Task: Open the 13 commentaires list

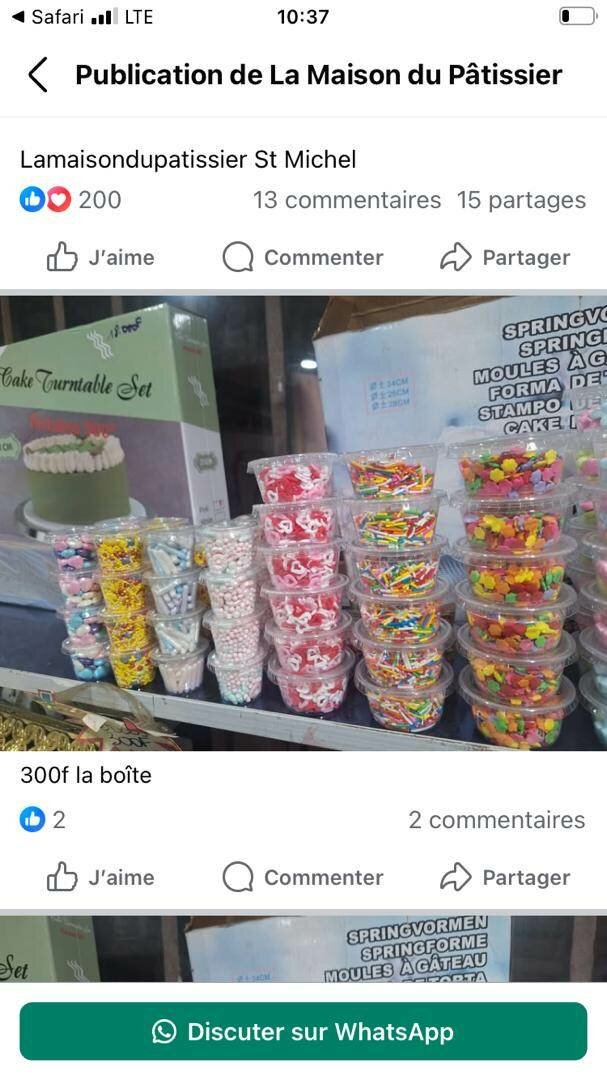Action: click(346, 200)
